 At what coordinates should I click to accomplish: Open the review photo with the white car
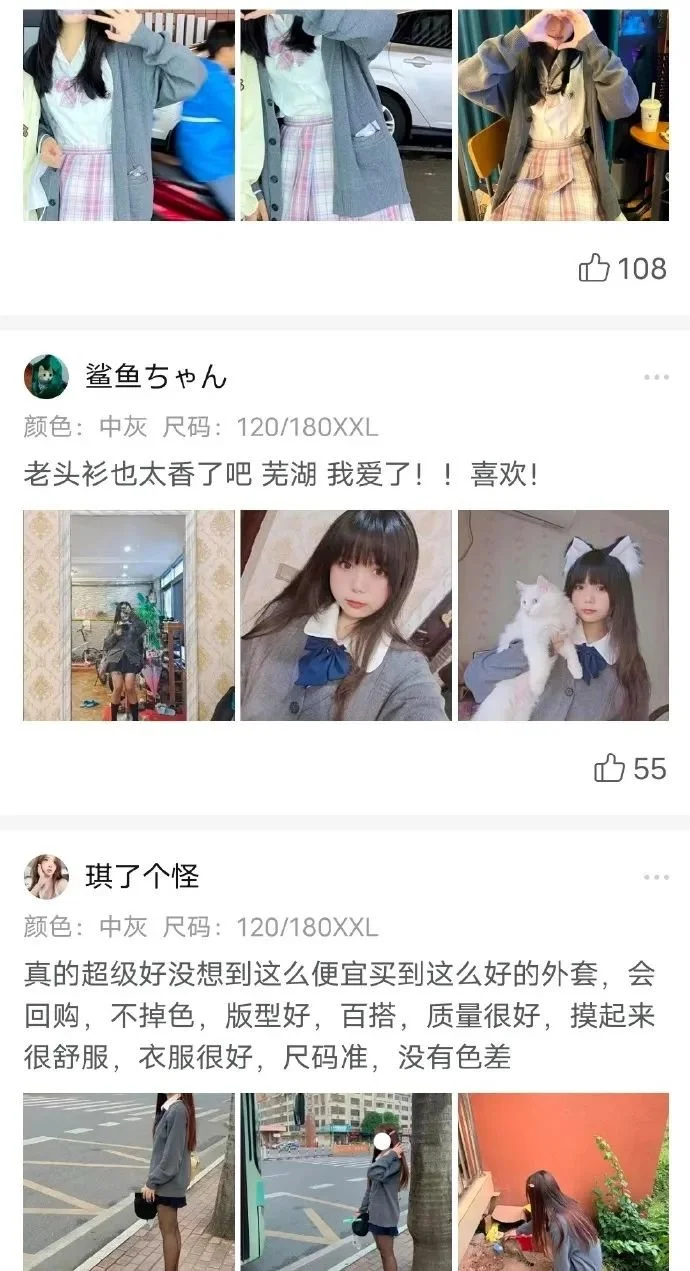tap(346, 114)
